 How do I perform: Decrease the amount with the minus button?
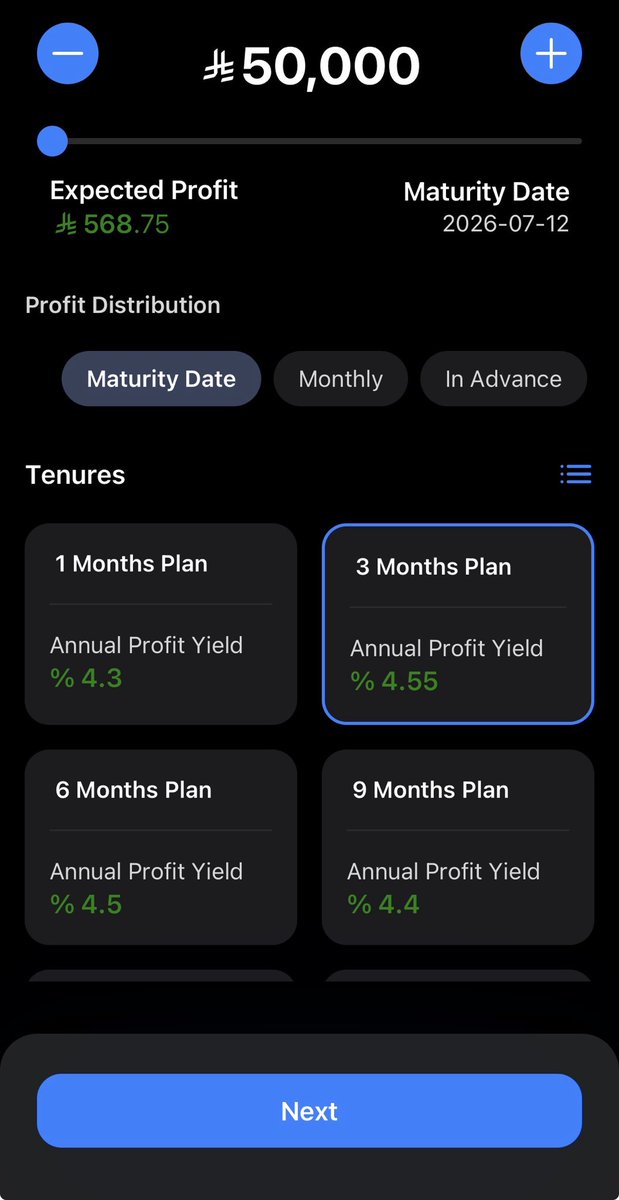68,53
